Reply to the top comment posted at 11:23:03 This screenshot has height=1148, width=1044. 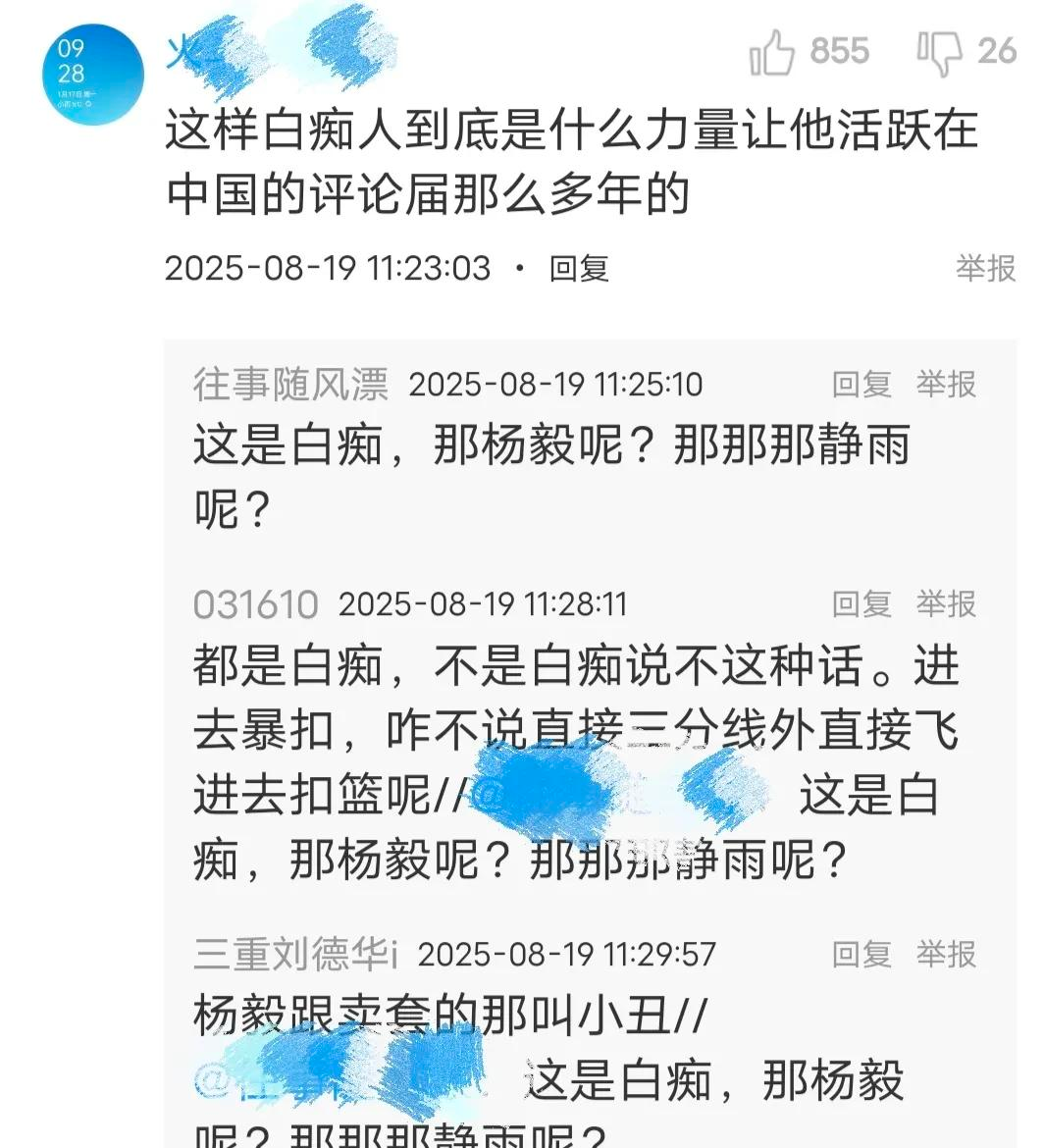[579, 268]
